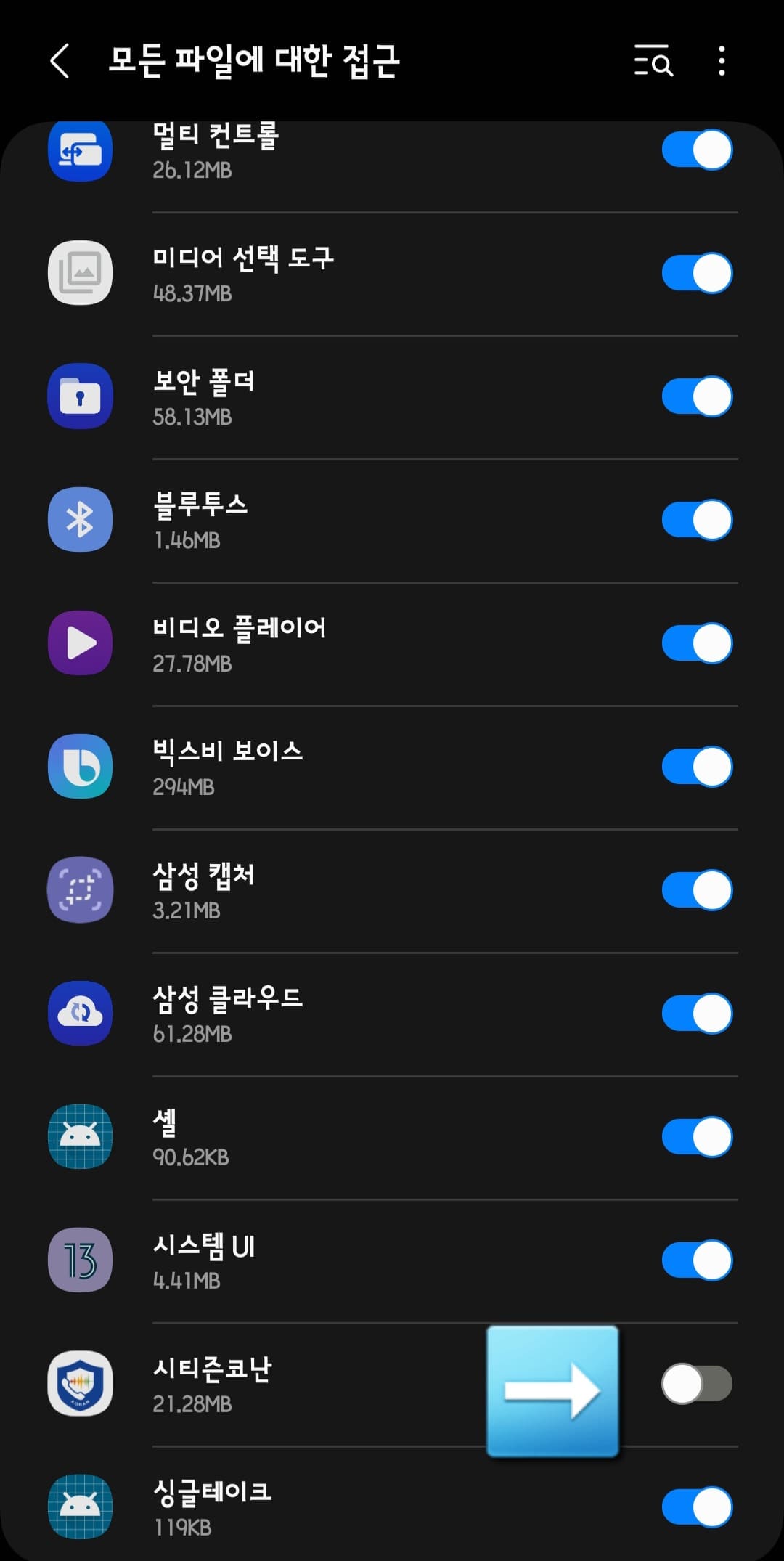Tap the 빅스비 보이스 Bixby icon
This screenshot has width=784, height=1561.
pos(80,767)
